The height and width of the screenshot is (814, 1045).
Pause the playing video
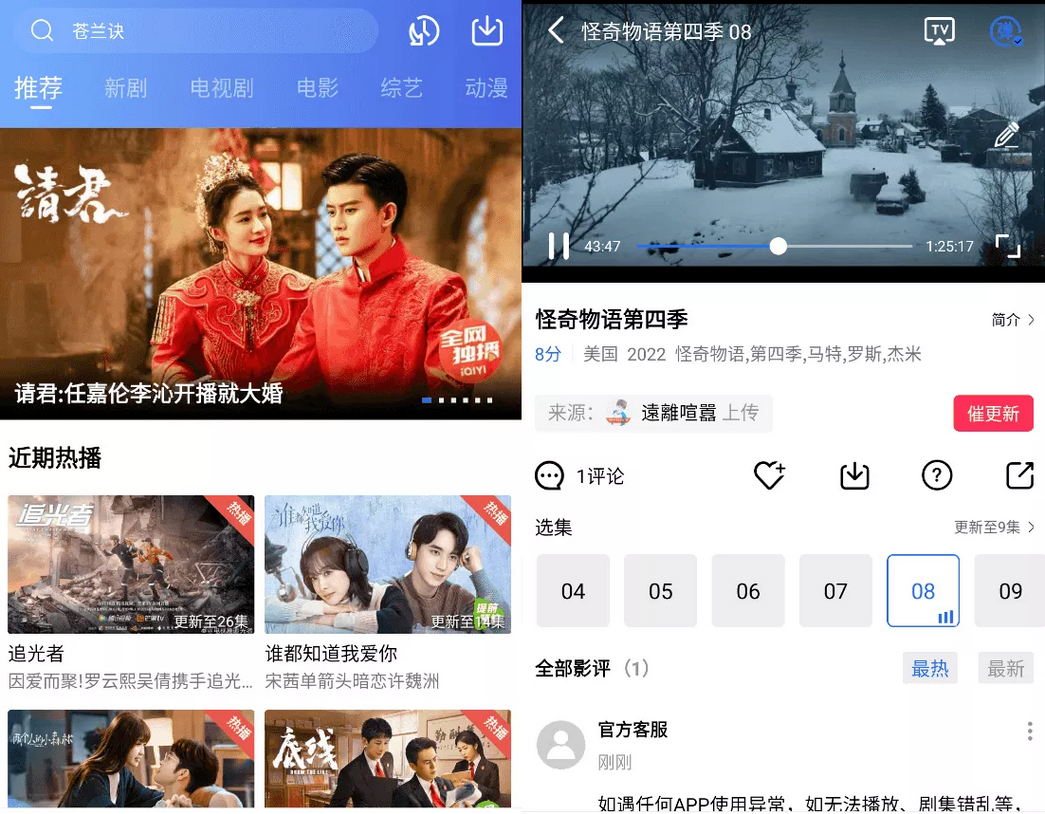(558, 246)
